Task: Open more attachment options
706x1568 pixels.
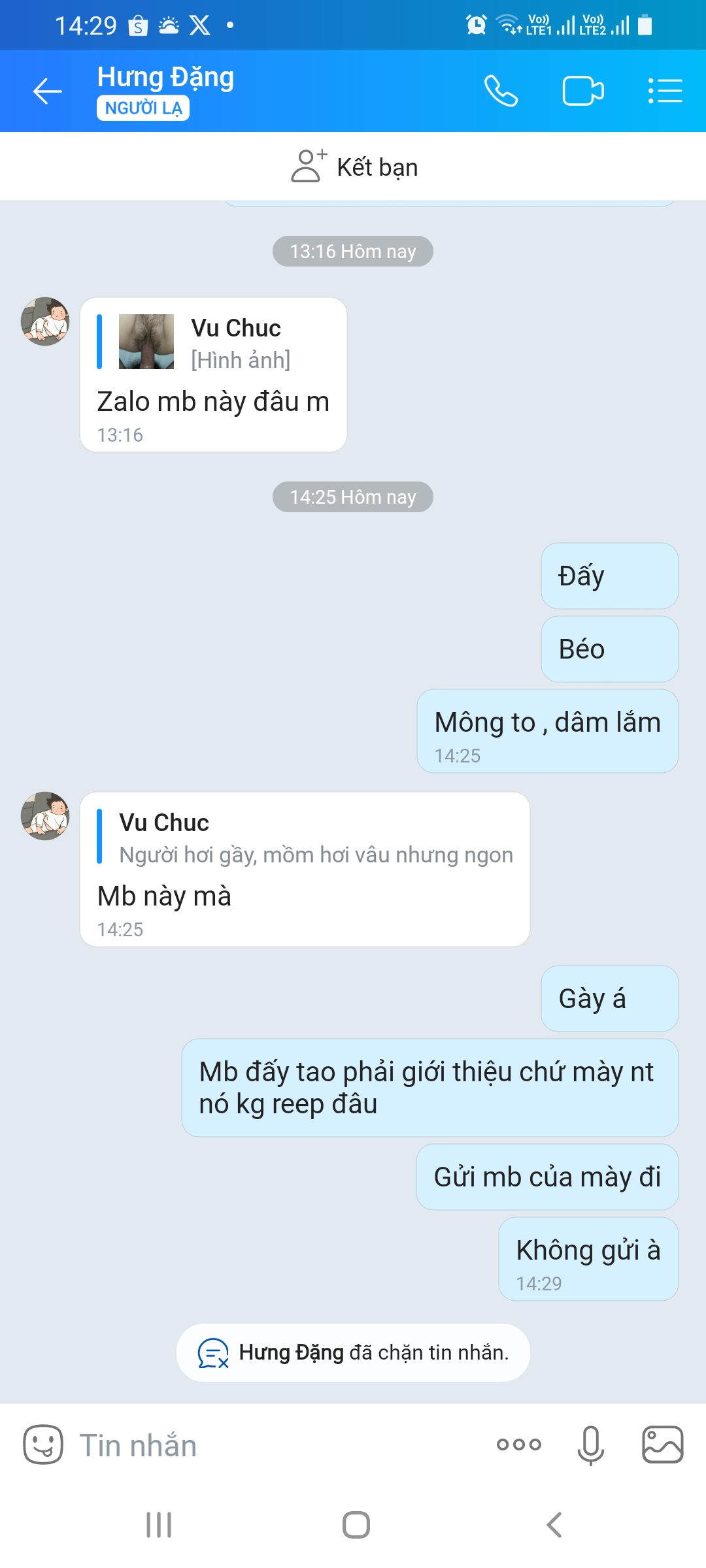Action: [519, 1445]
